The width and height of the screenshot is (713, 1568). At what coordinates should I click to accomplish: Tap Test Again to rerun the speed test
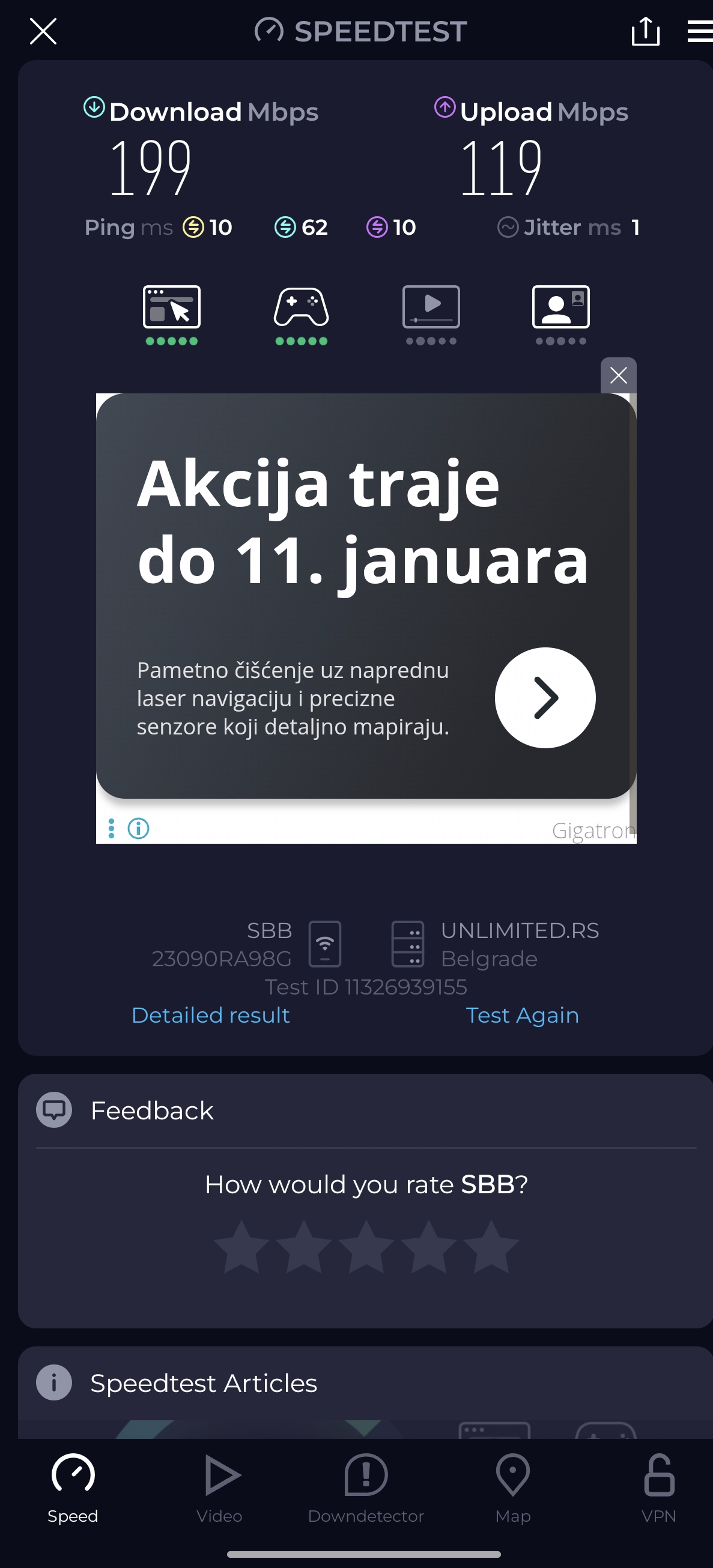click(x=522, y=1016)
